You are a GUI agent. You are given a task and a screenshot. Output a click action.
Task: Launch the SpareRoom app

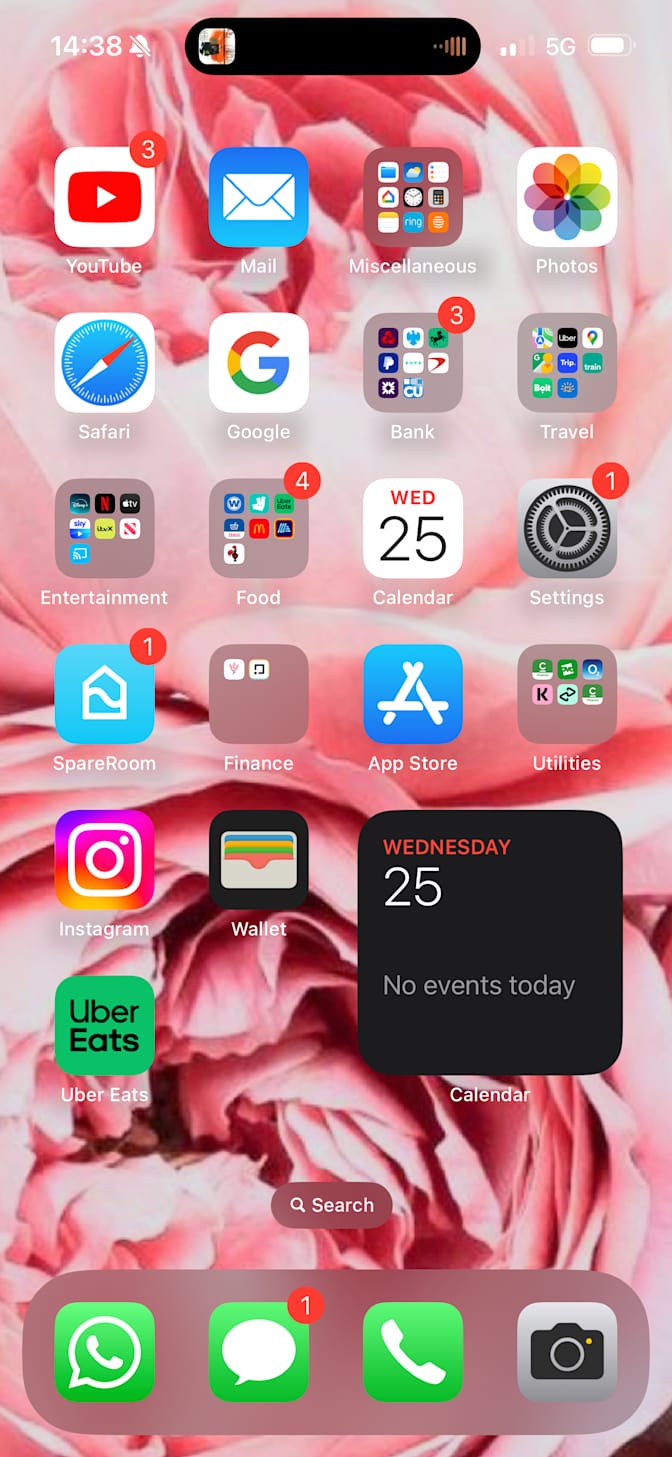(104, 694)
